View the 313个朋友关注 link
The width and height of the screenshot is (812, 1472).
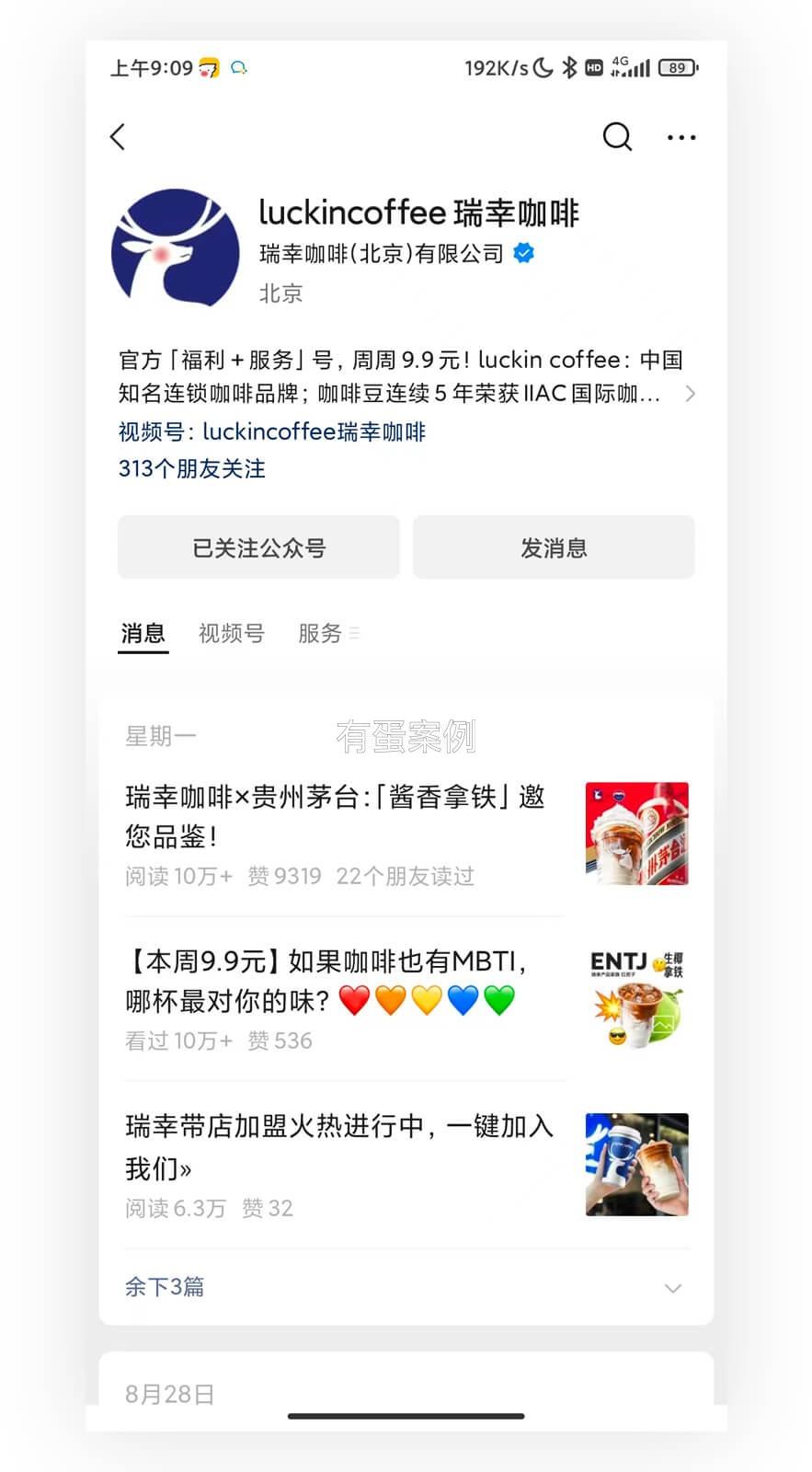[x=191, y=468]
